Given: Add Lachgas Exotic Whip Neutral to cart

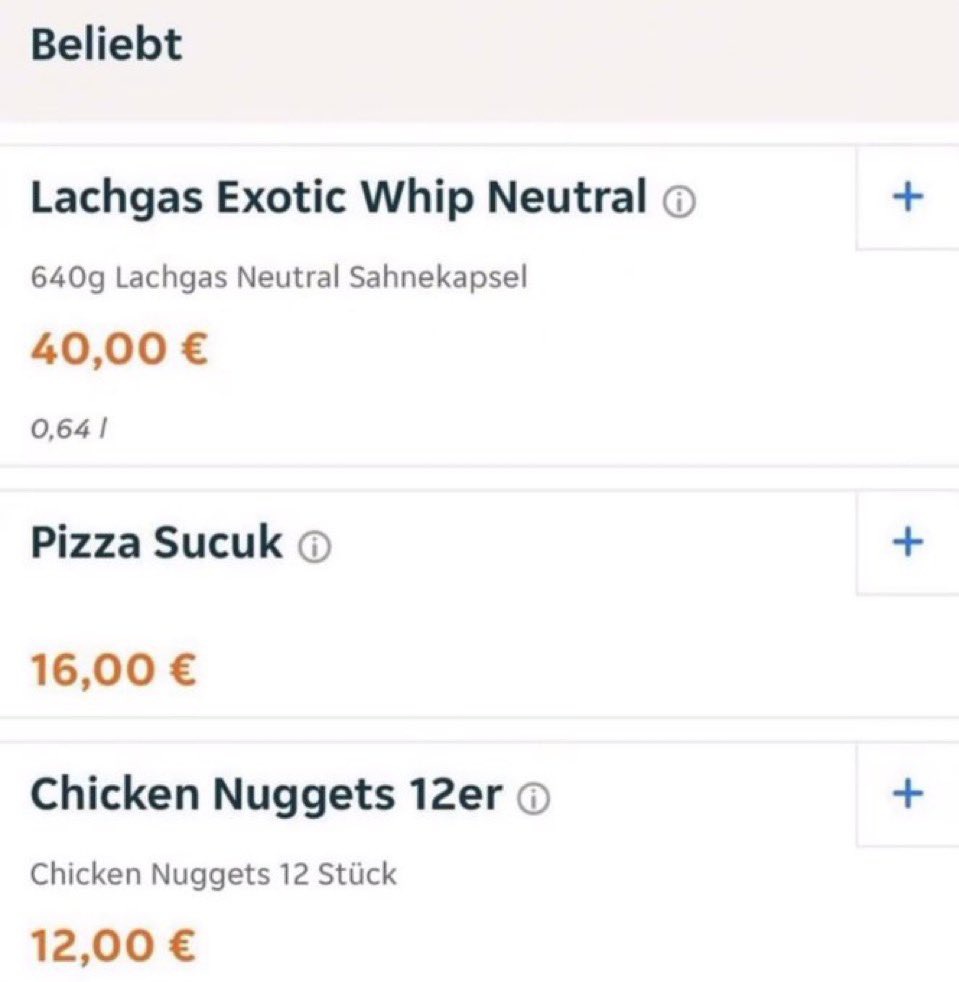Looking at the screenshot, I should pos(907,197).
